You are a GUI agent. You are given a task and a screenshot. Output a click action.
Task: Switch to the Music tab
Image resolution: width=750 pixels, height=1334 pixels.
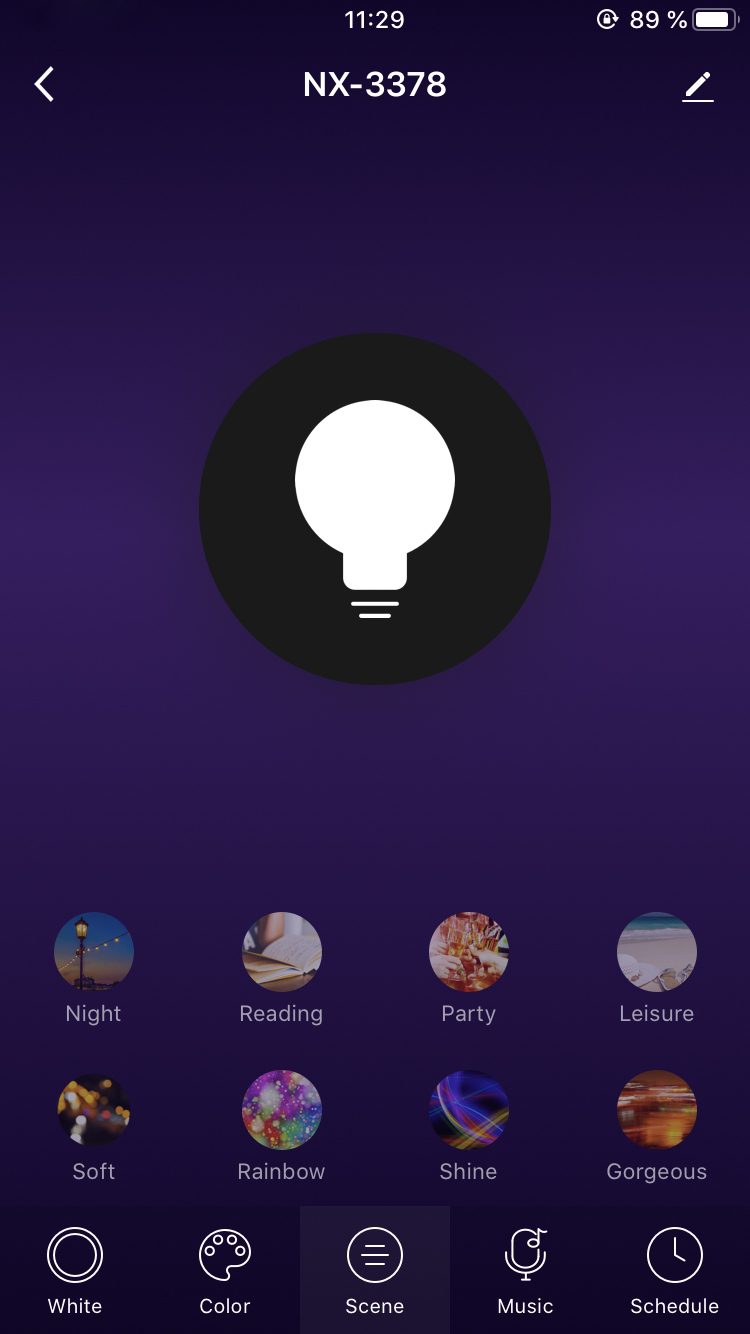click(525, 1270)
